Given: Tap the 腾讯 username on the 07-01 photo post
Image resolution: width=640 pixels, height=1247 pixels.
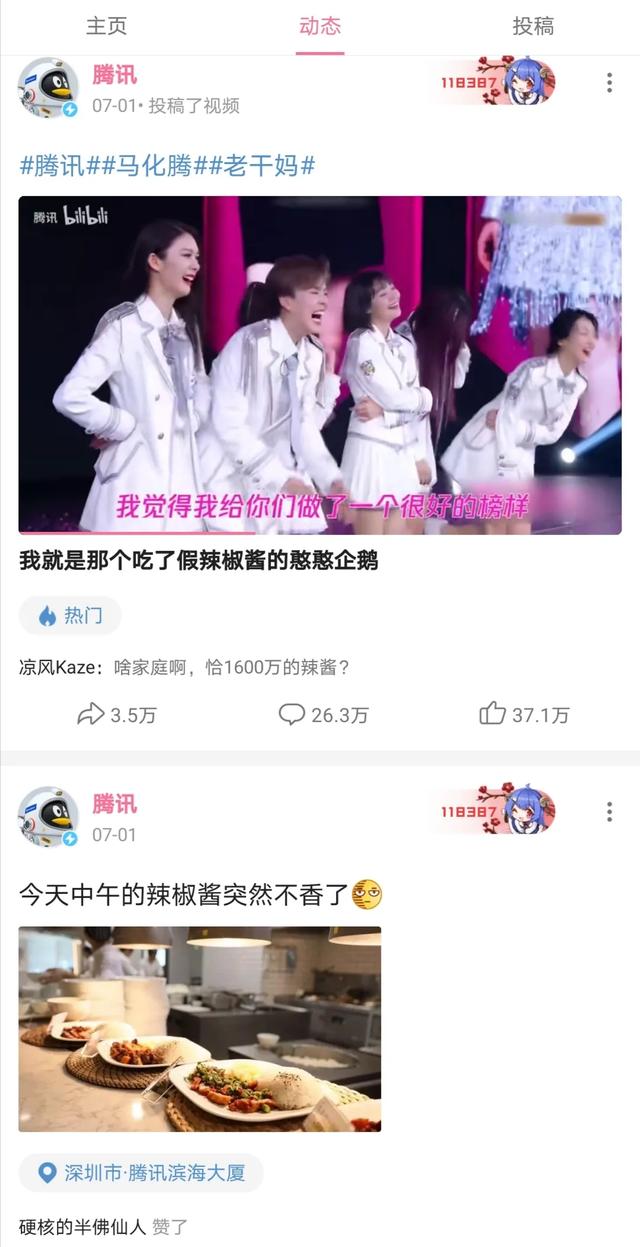Looking at the screenshot, I should [x=115, y=804].
